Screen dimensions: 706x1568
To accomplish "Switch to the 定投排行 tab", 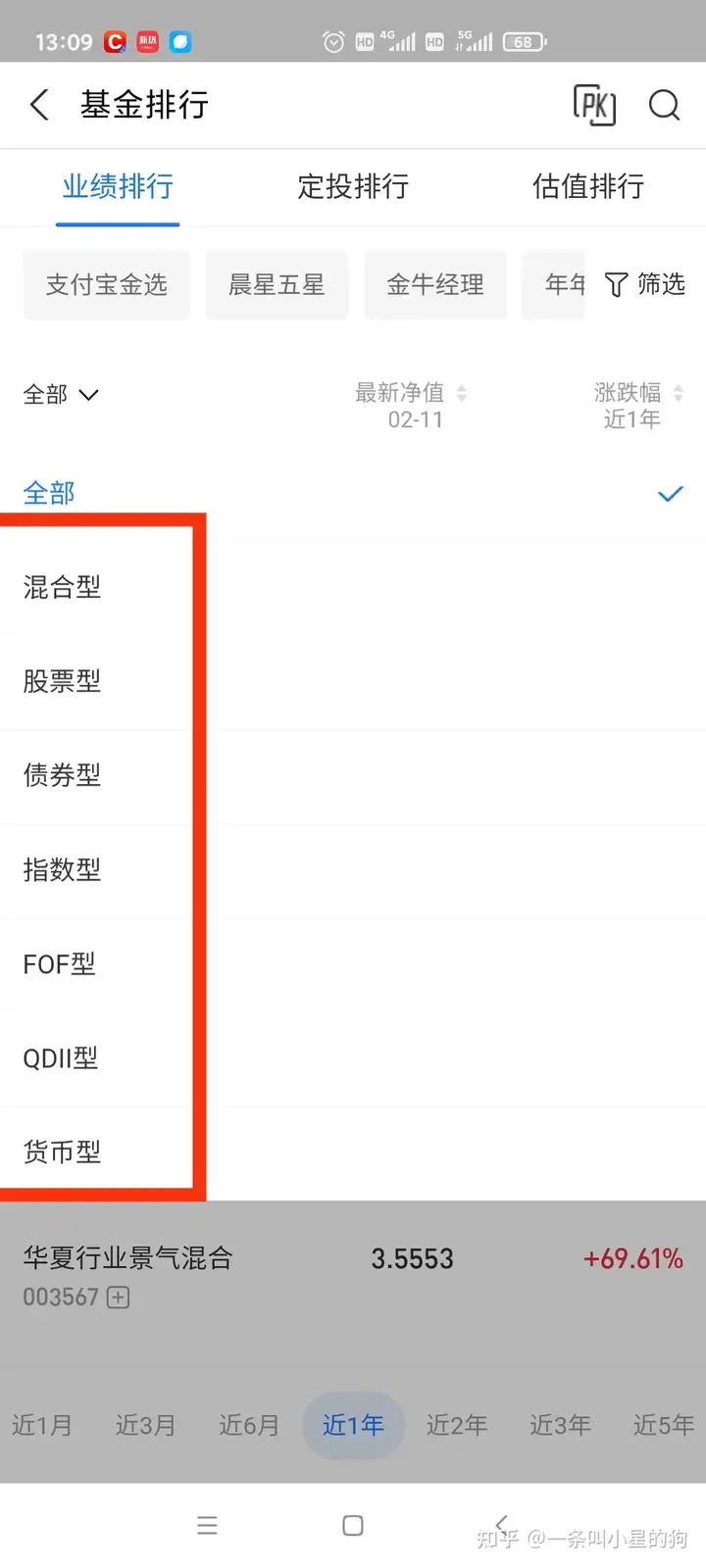I will [353, 186].
